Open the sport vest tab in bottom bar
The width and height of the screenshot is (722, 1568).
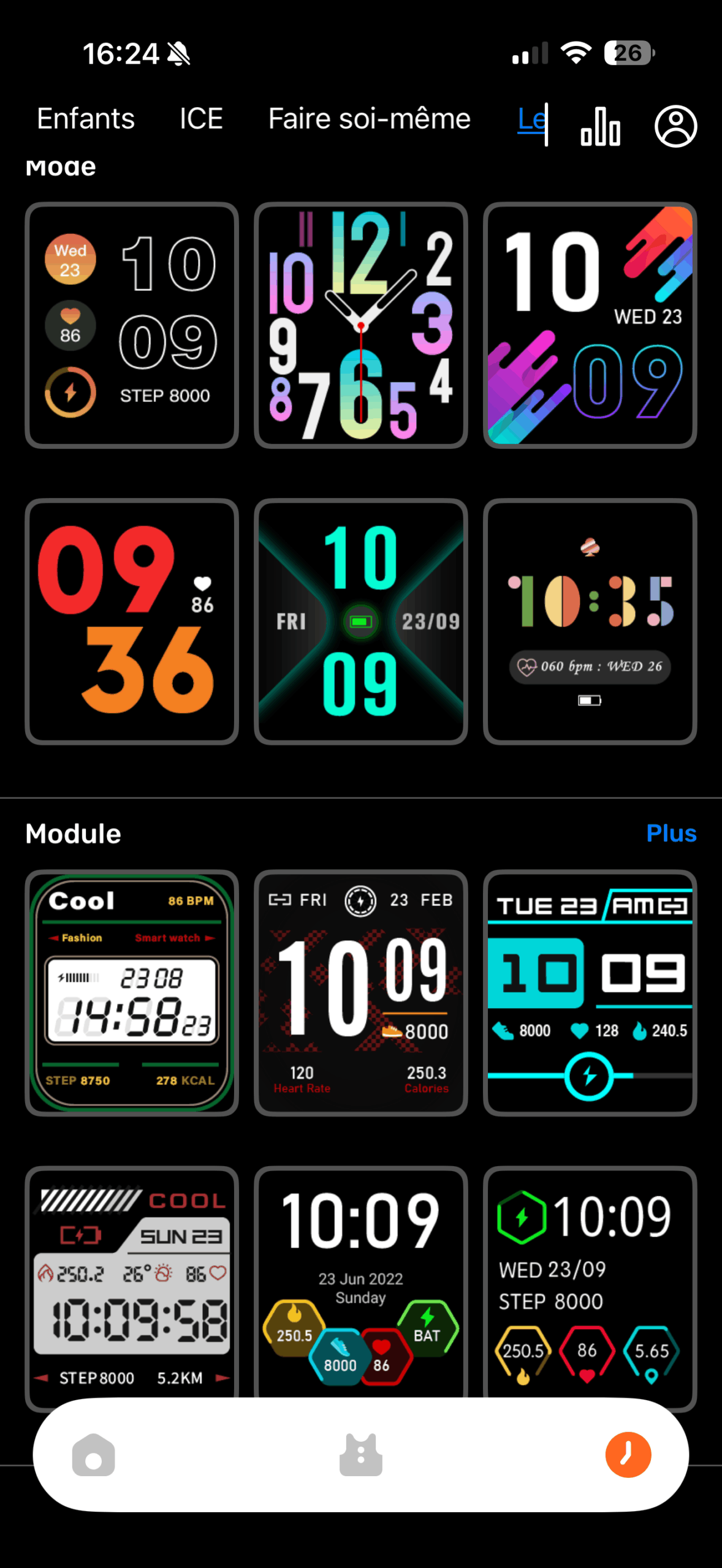[361, 1455]
